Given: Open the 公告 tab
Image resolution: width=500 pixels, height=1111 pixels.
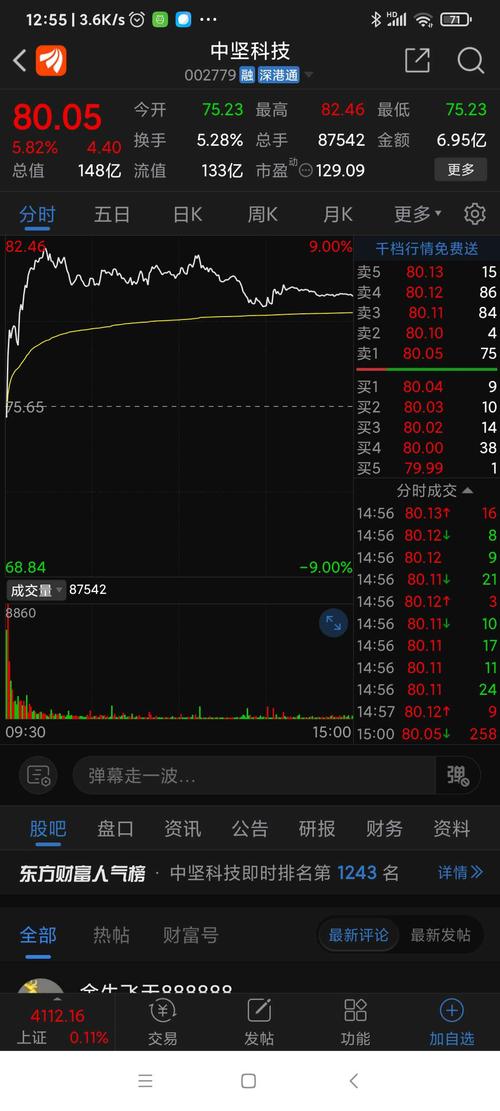Looking at the screenshot, I should (249, 828).
